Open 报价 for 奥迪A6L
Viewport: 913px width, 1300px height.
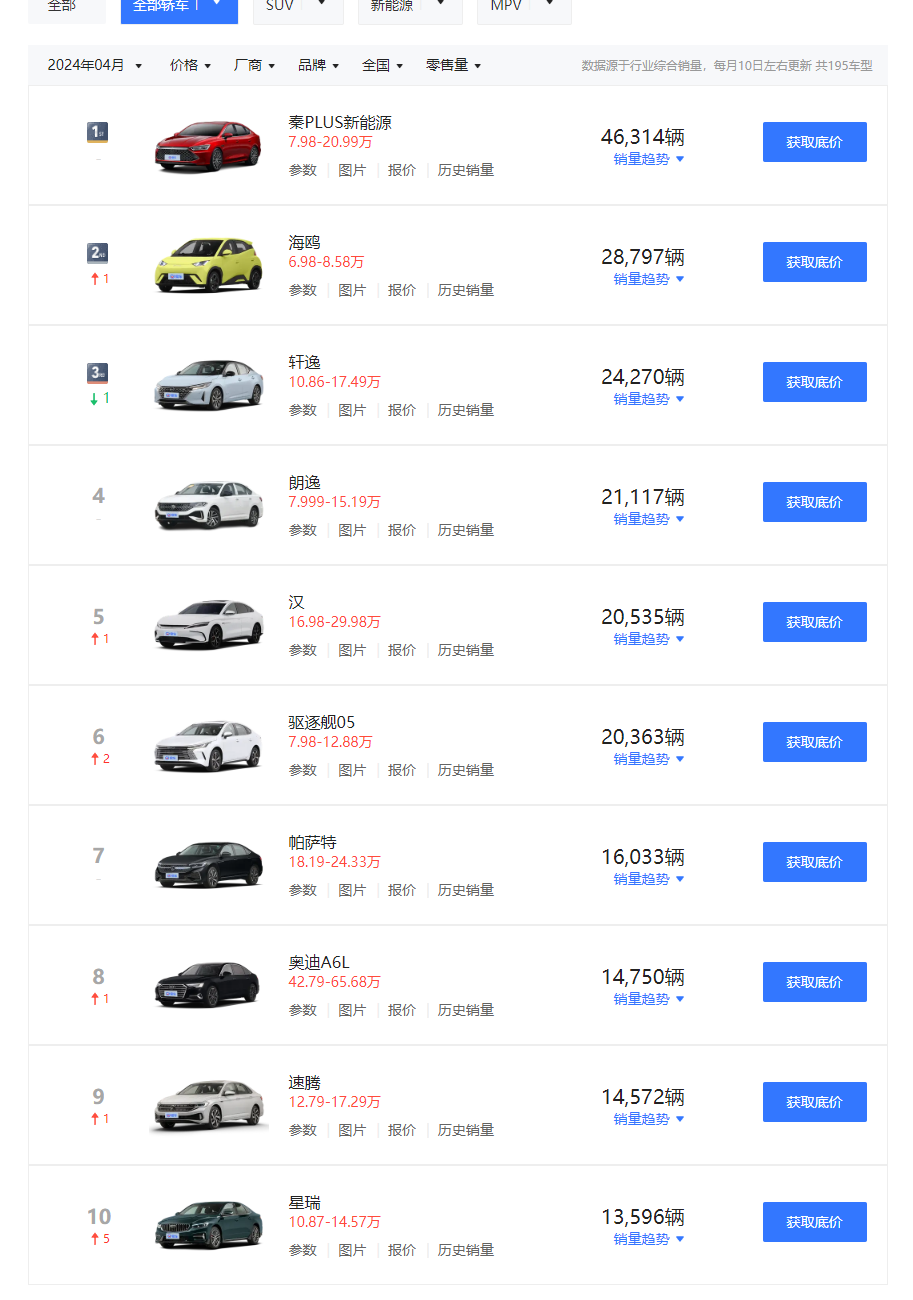click(x=402, y=1010)
